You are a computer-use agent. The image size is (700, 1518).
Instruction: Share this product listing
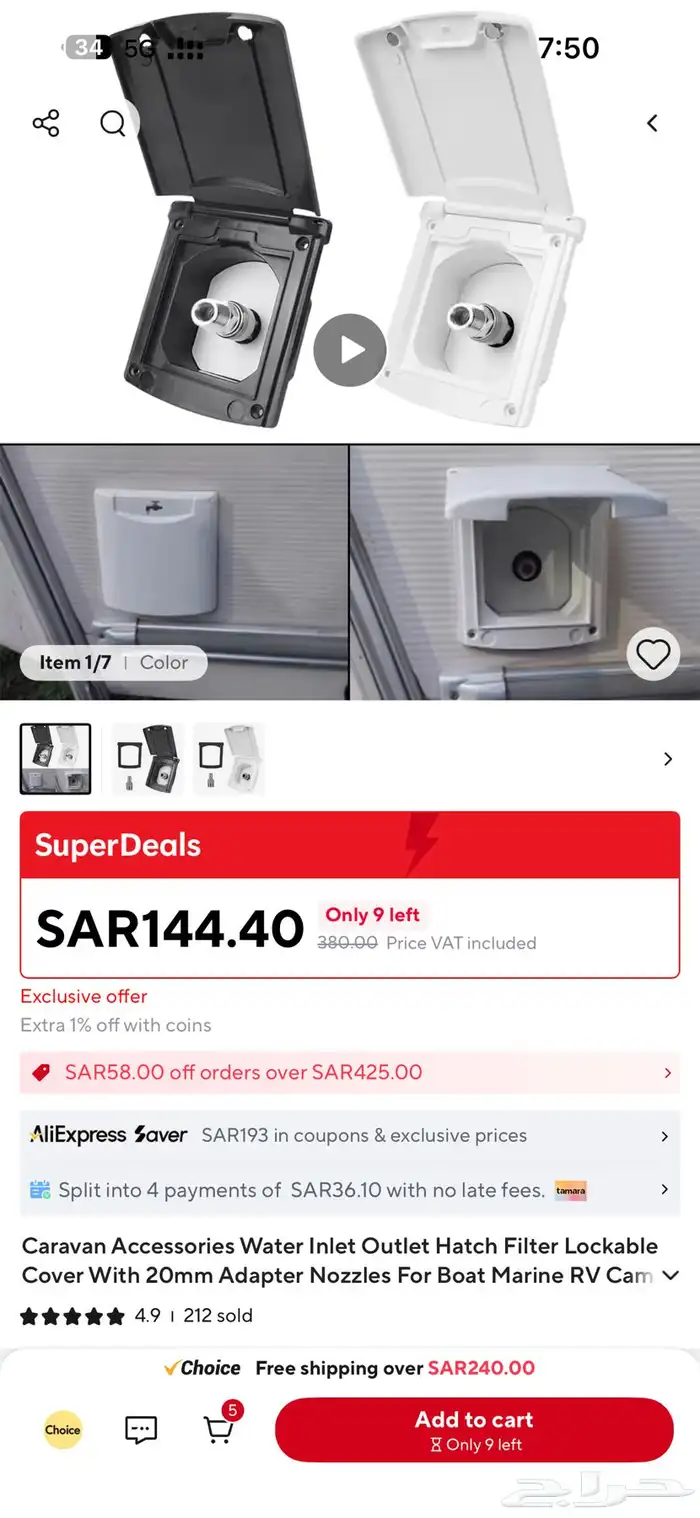(46, 123)
